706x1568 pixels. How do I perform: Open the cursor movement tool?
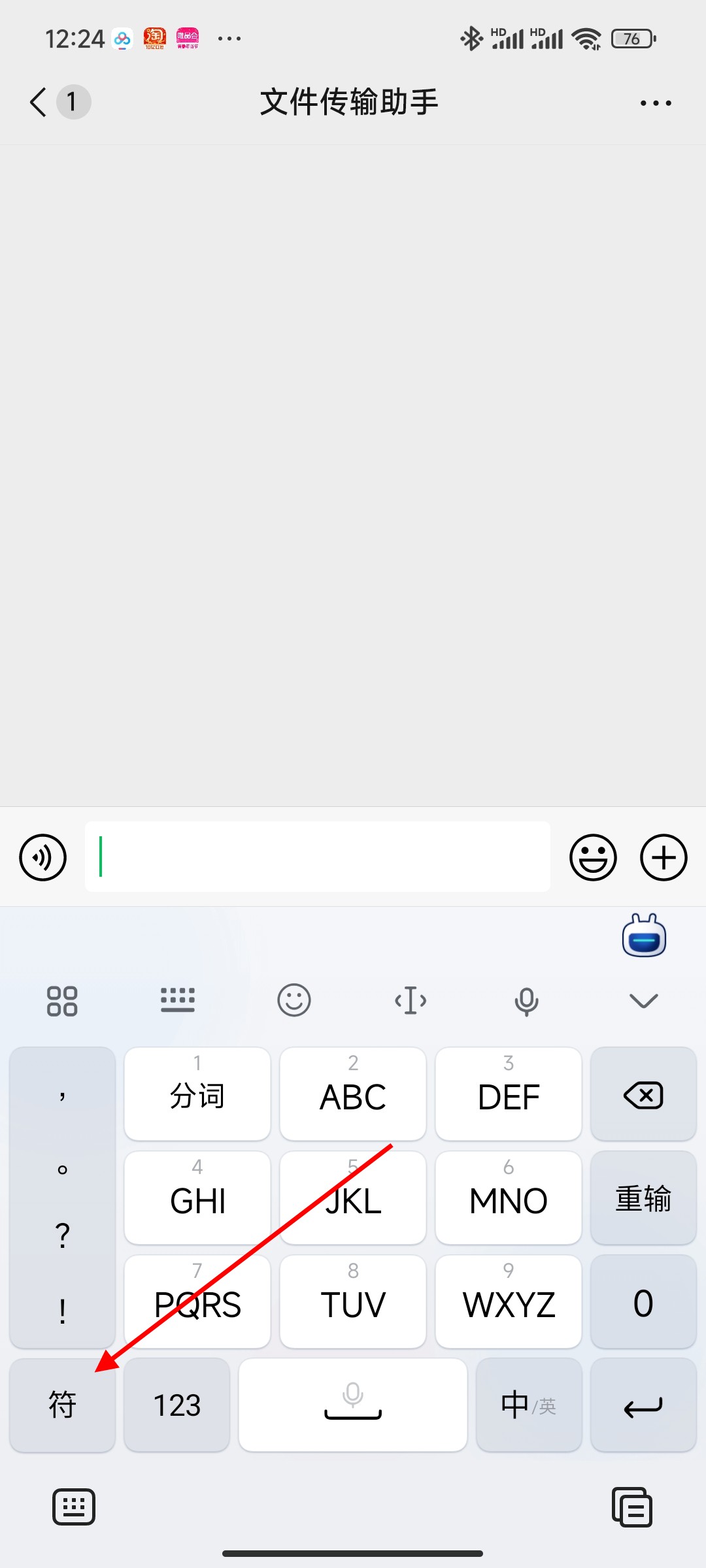point(411,1000)
